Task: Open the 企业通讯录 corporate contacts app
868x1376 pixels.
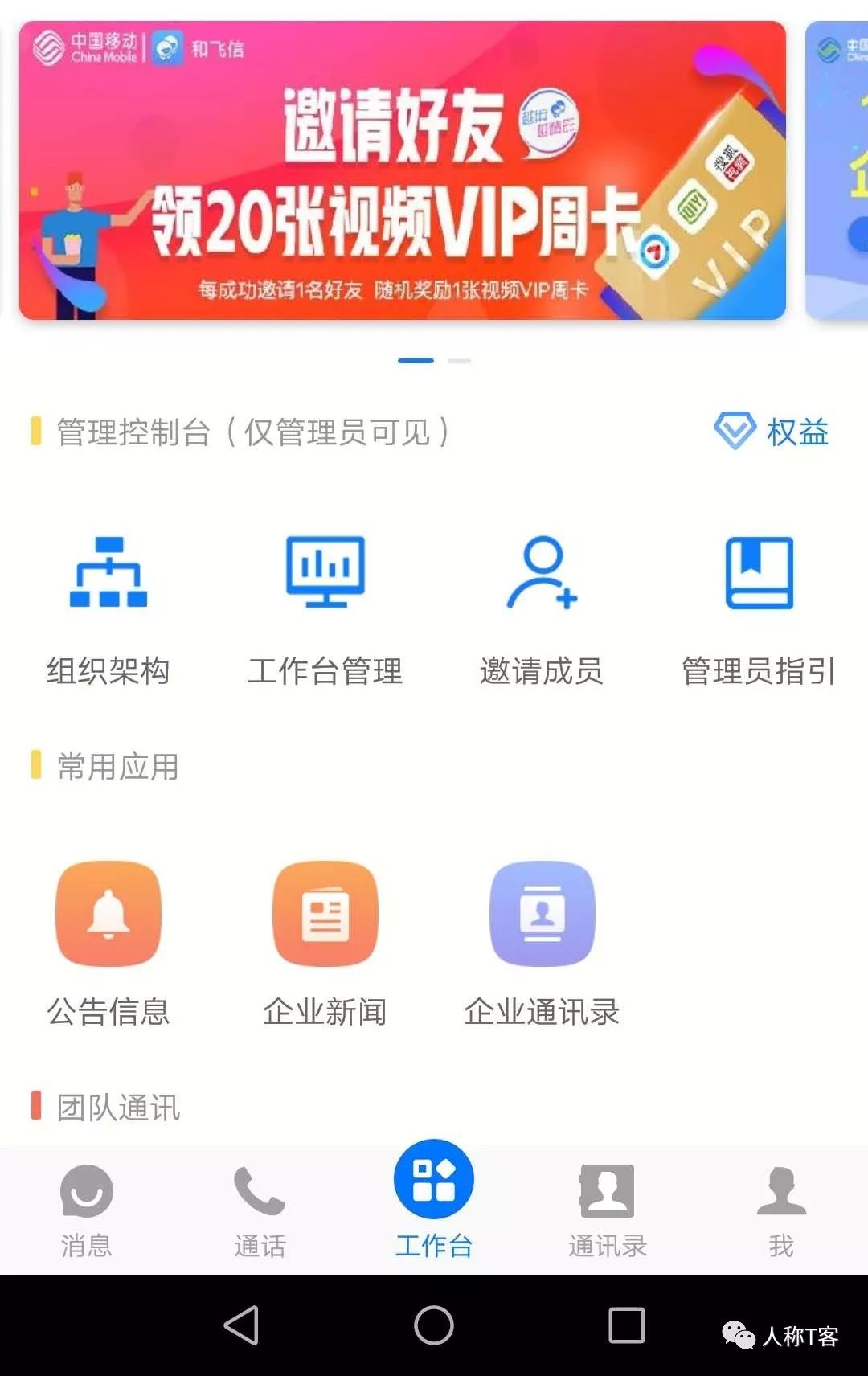Action: (542, 914)
